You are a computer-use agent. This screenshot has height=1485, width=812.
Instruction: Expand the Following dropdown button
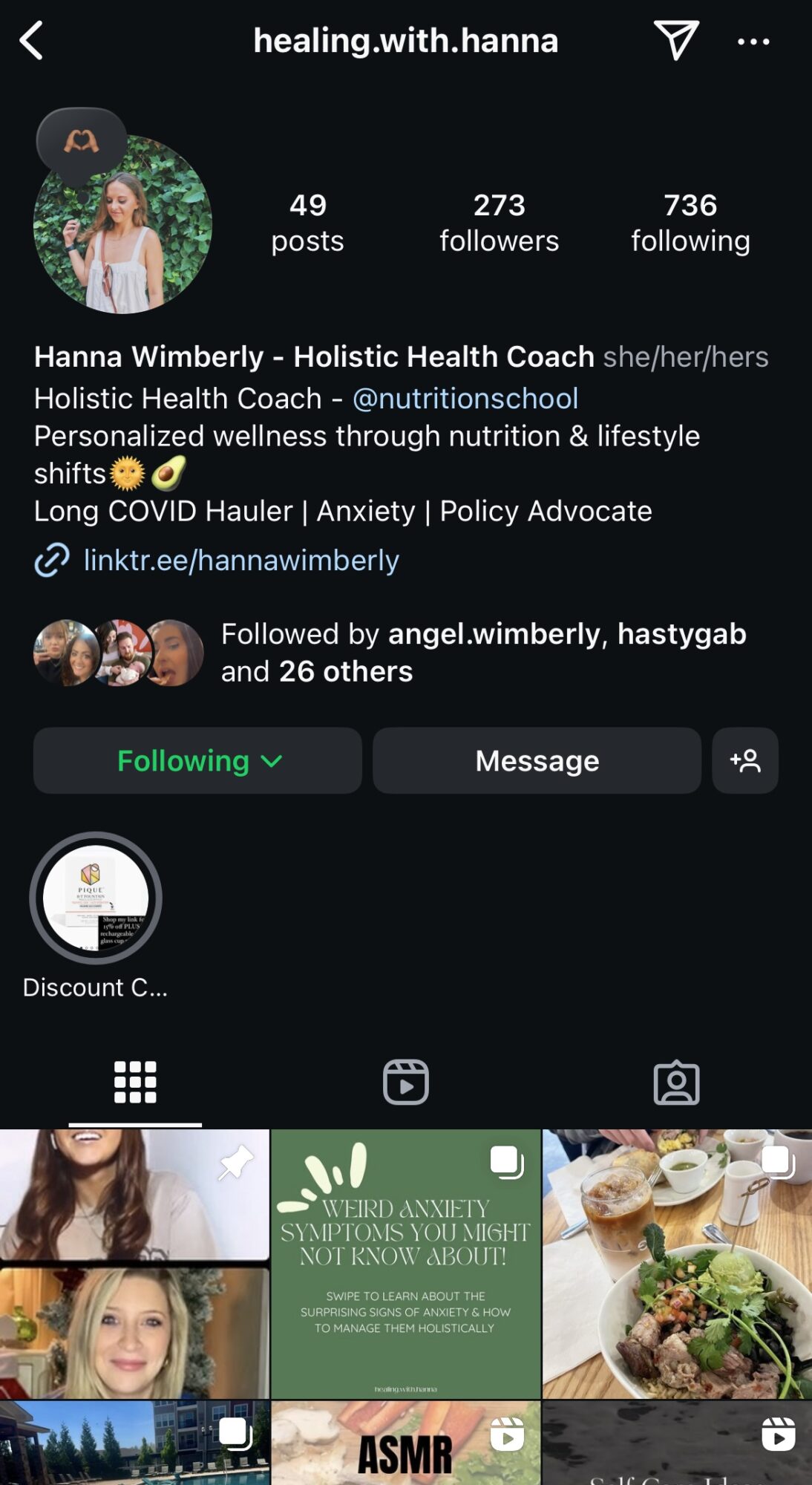click(x=197, y=761)
